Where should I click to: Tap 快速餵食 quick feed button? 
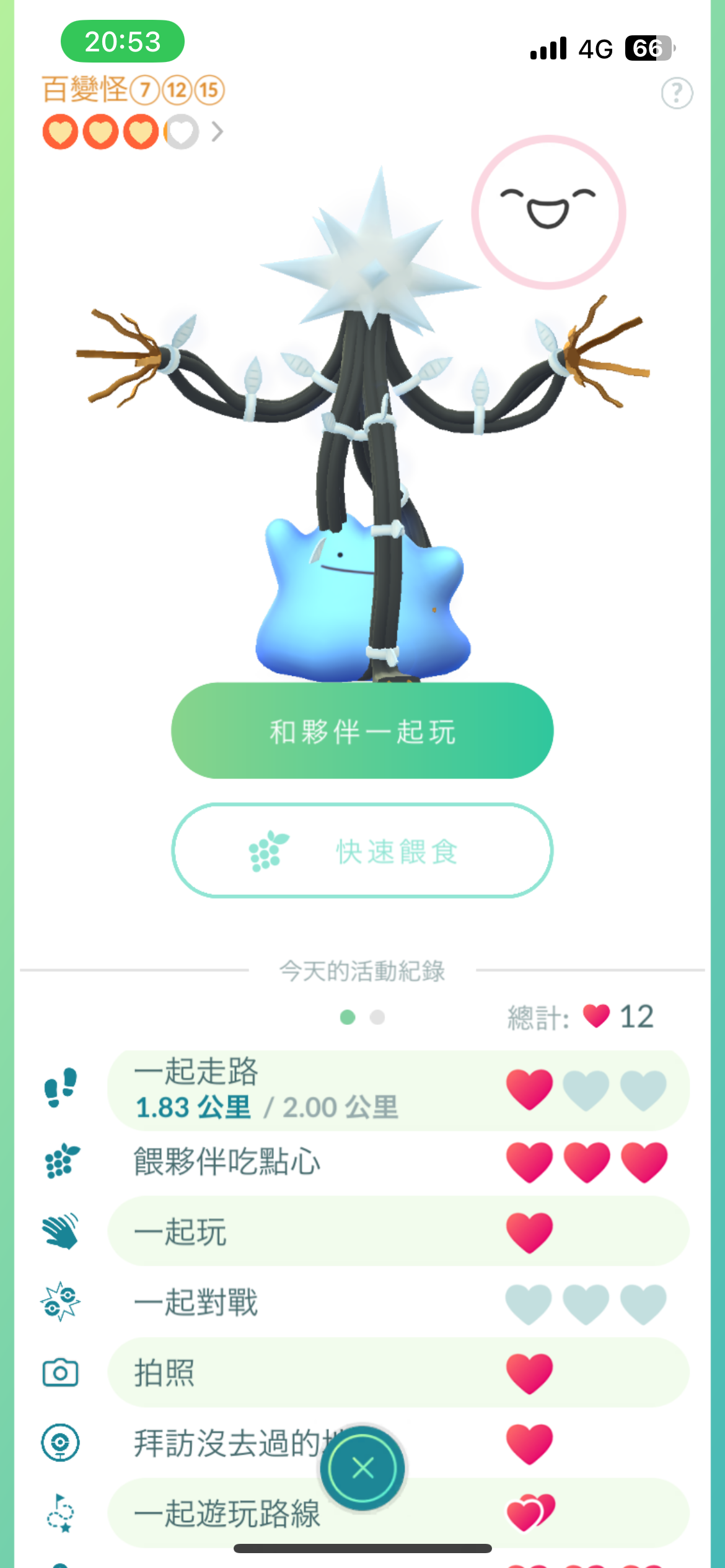[x=362, y=850]
